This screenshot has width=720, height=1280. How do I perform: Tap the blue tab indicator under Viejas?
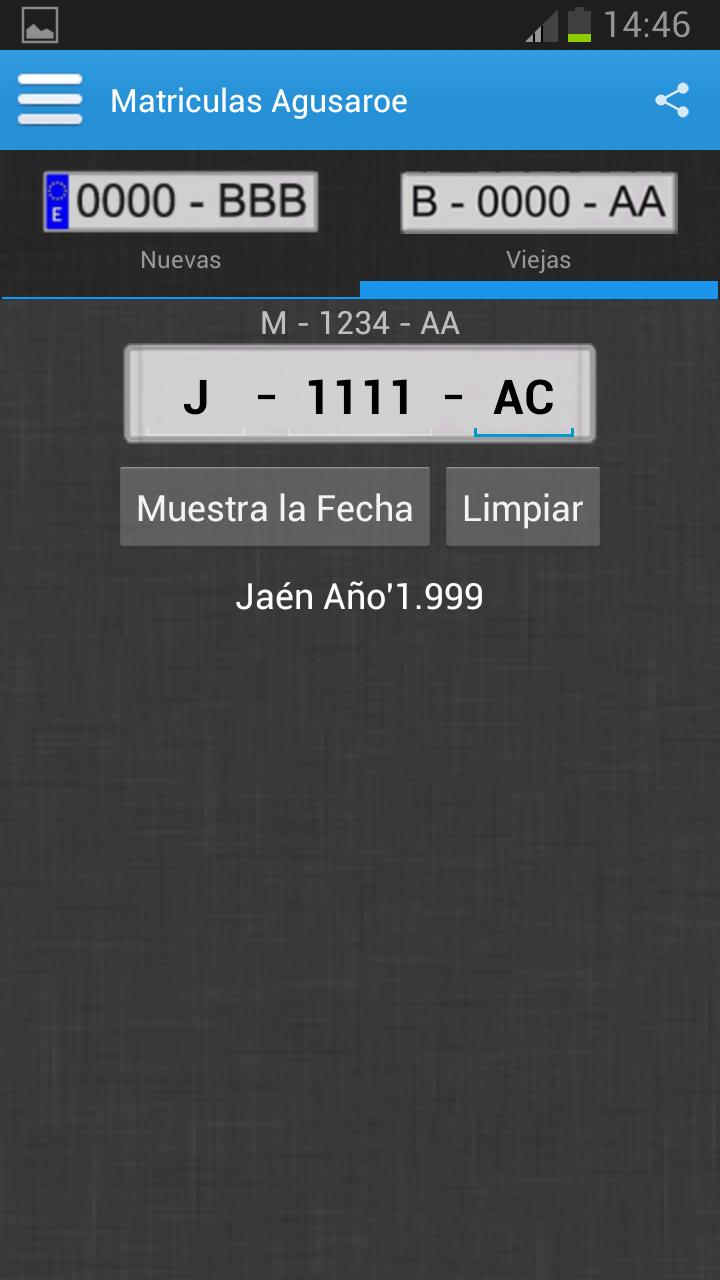540,290
